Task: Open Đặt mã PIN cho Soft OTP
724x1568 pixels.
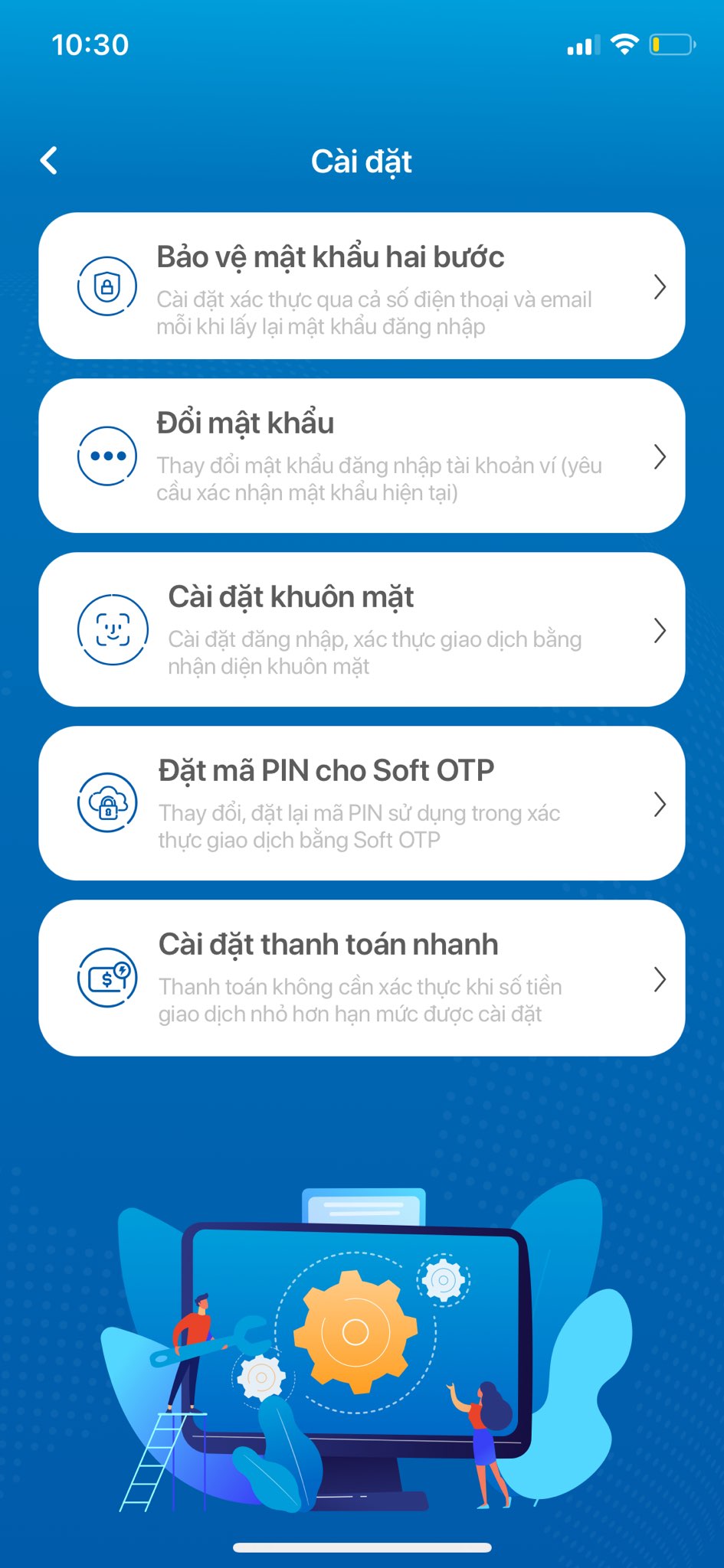Action: (x=362, y=803)
